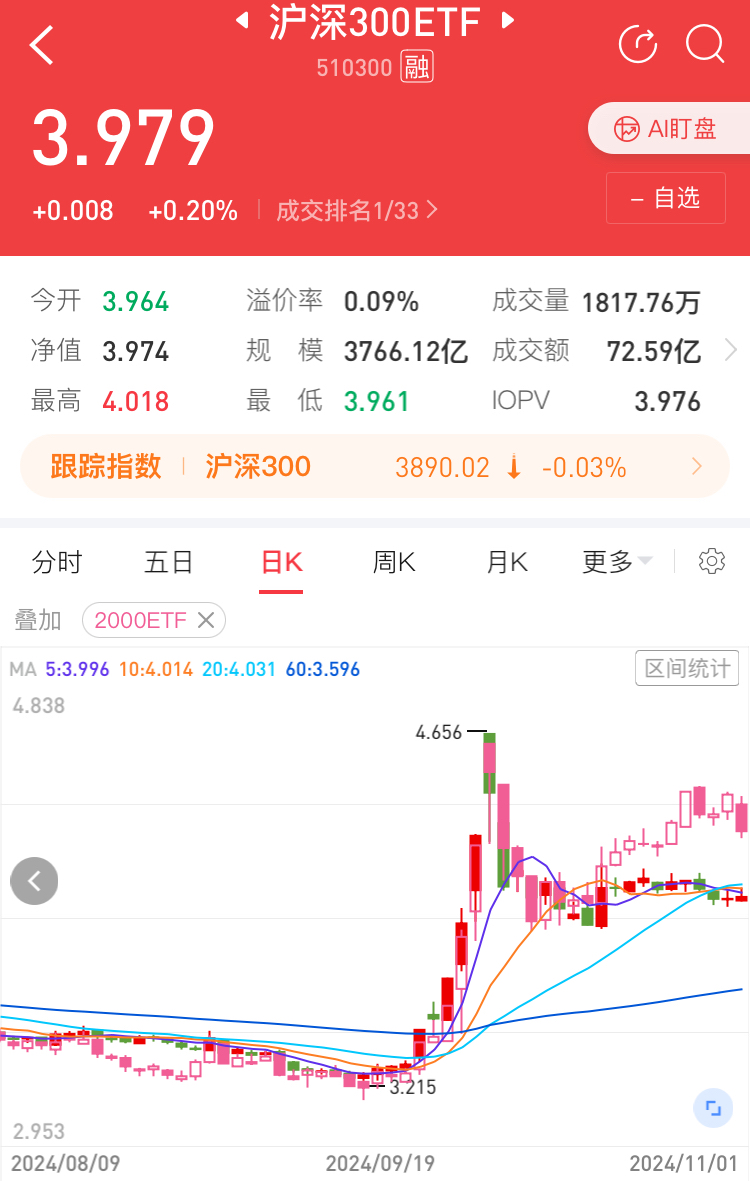Remove the 2000ETF overlay chip
The height and width of the screenshot is (1181, 750).
(x=206, y=620)
